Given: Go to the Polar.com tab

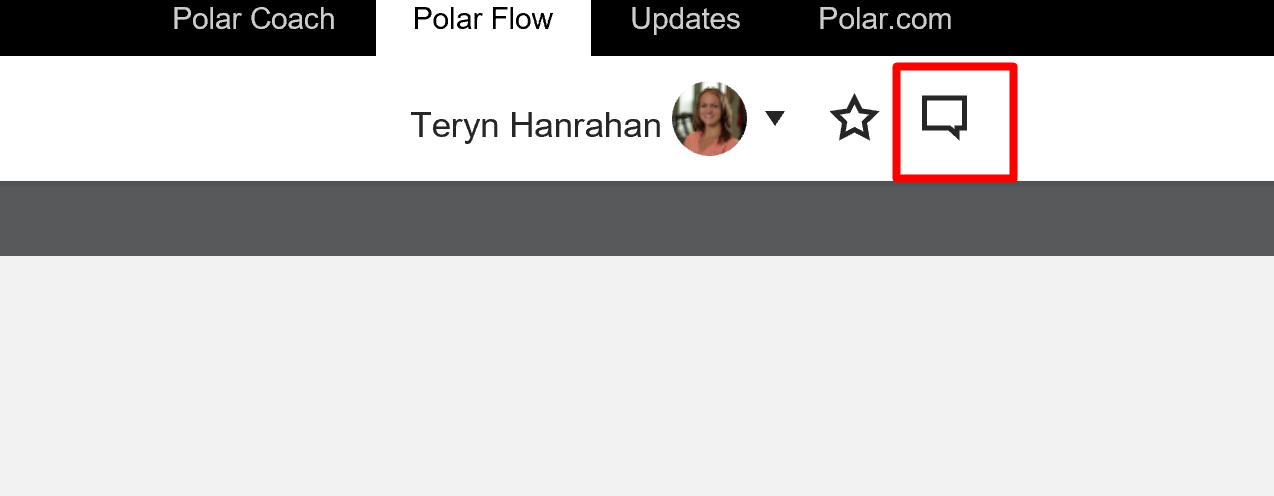Looking at the screenshot, I should (x=884, y=19).
